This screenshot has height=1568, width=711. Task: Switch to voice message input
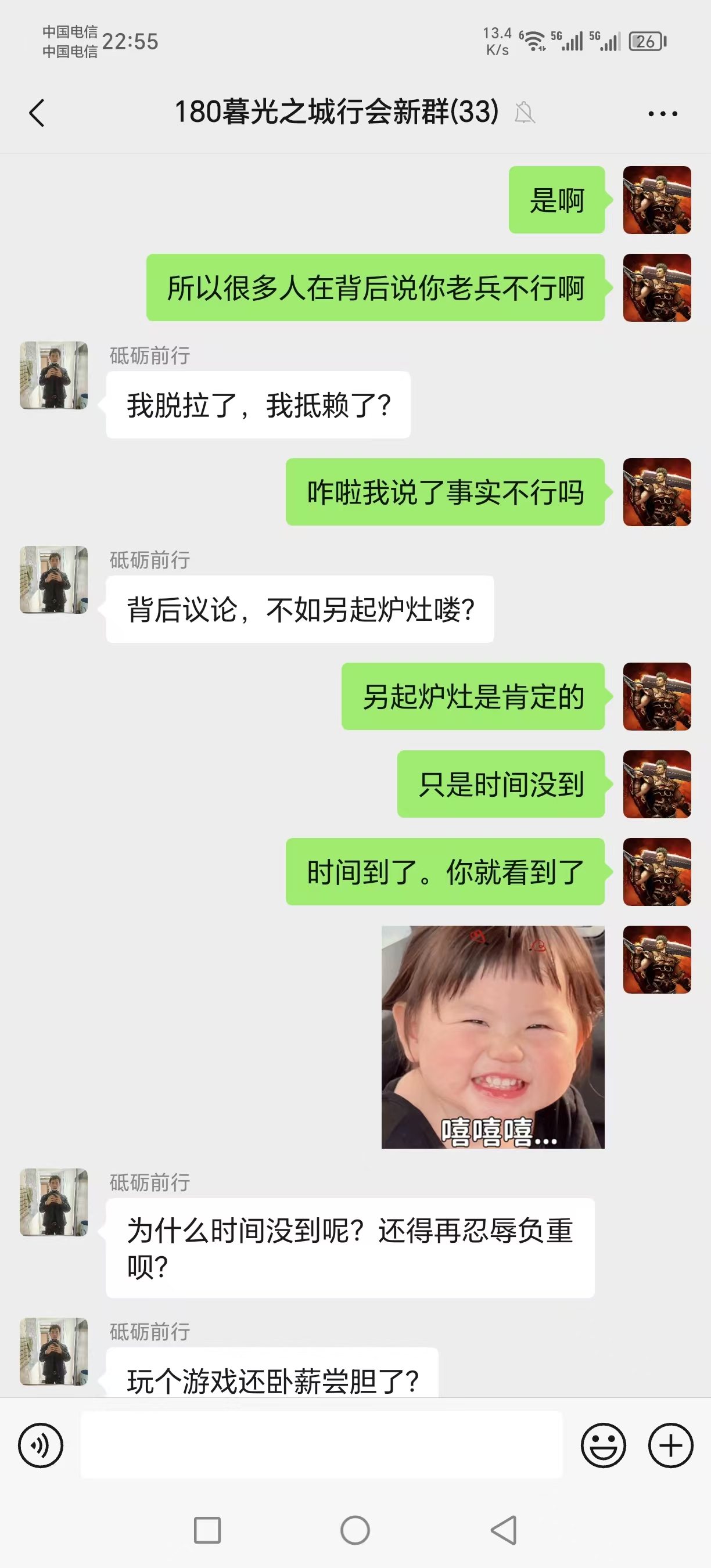[41, 1445]
